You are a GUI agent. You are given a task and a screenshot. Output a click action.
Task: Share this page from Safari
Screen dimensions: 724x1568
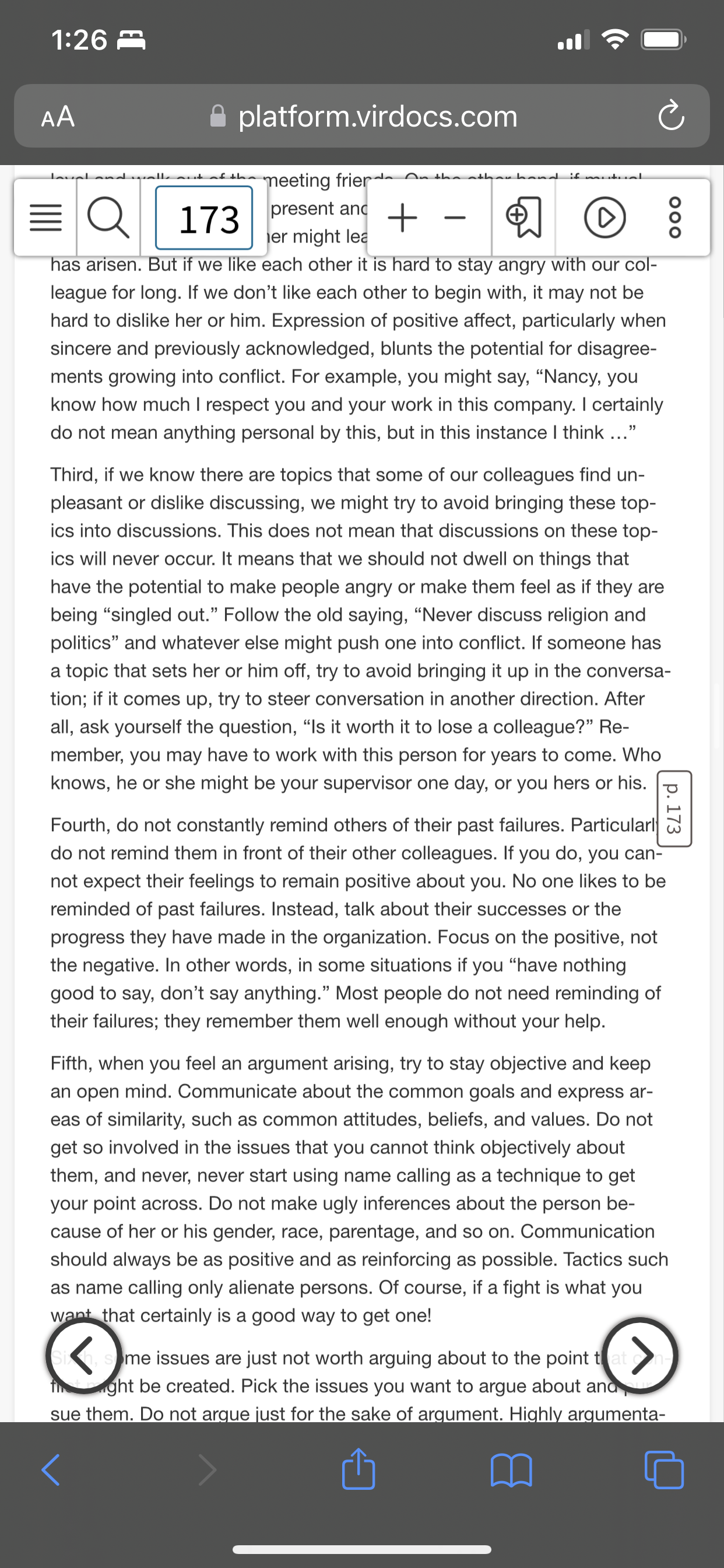coord(359,1468)
